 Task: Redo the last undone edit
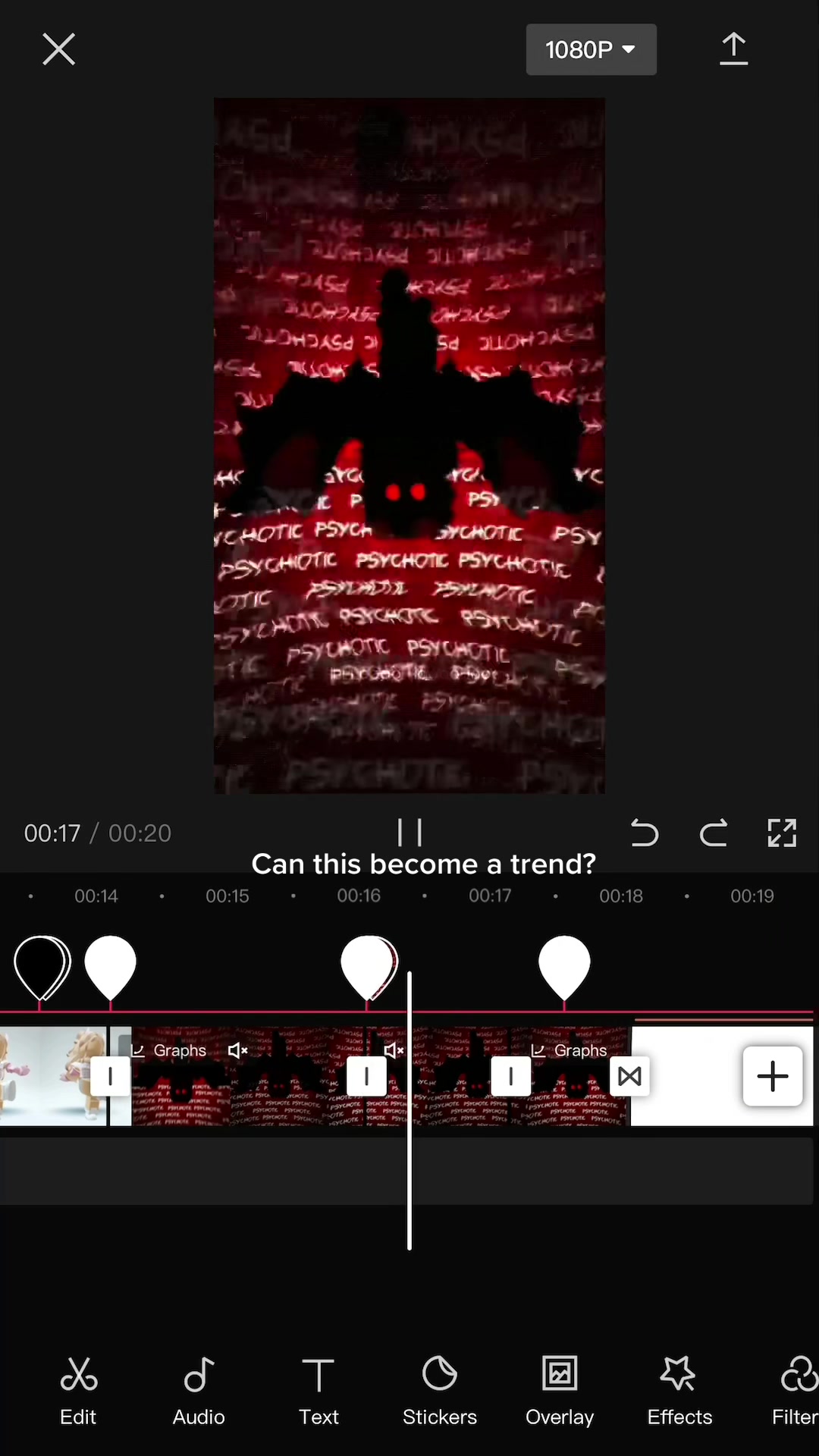[713, 833]
